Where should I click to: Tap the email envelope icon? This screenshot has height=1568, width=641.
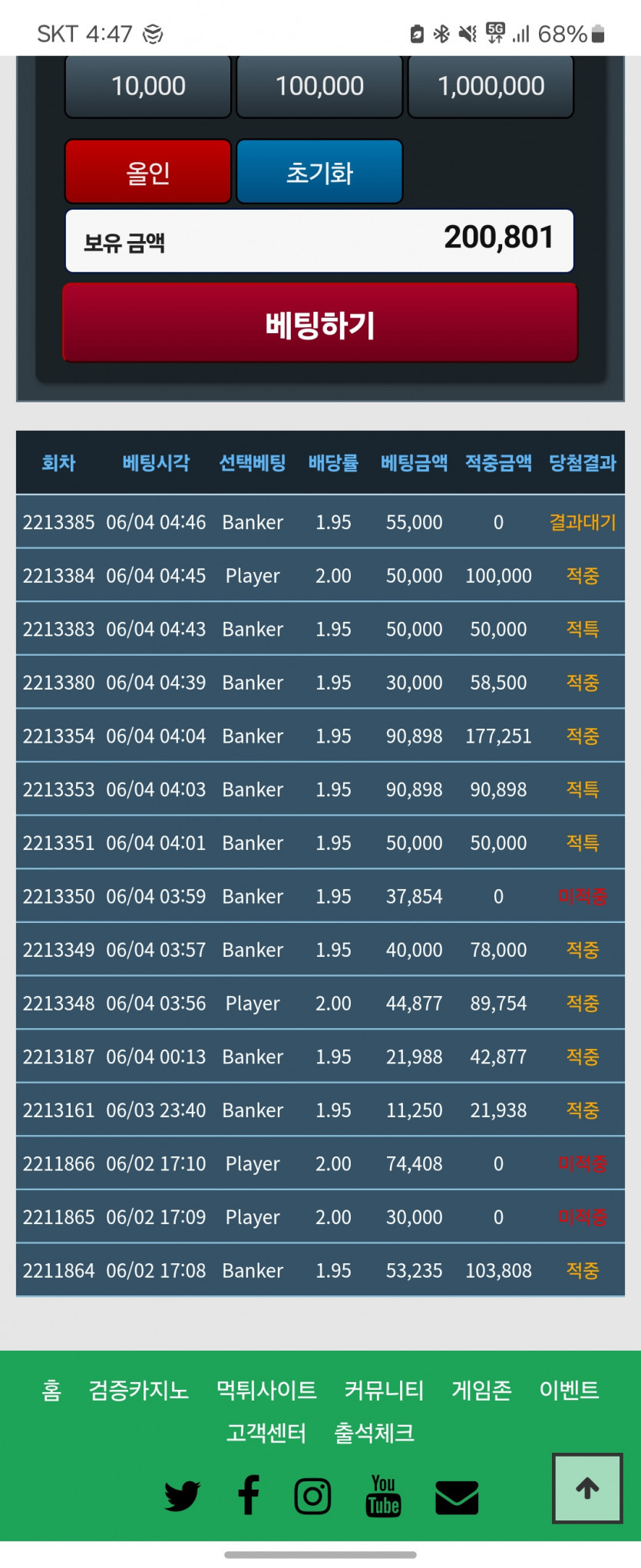(x=457, y=1497)
